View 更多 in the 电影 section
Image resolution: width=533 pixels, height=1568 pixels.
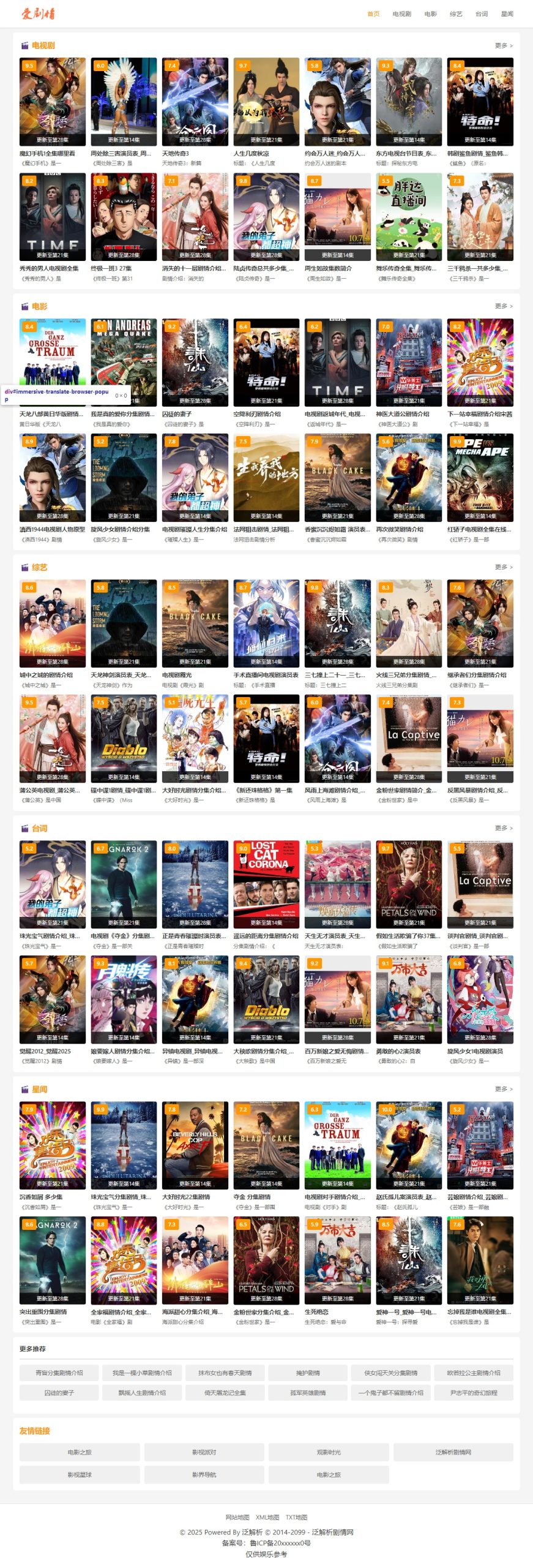[x=503, y=306]
